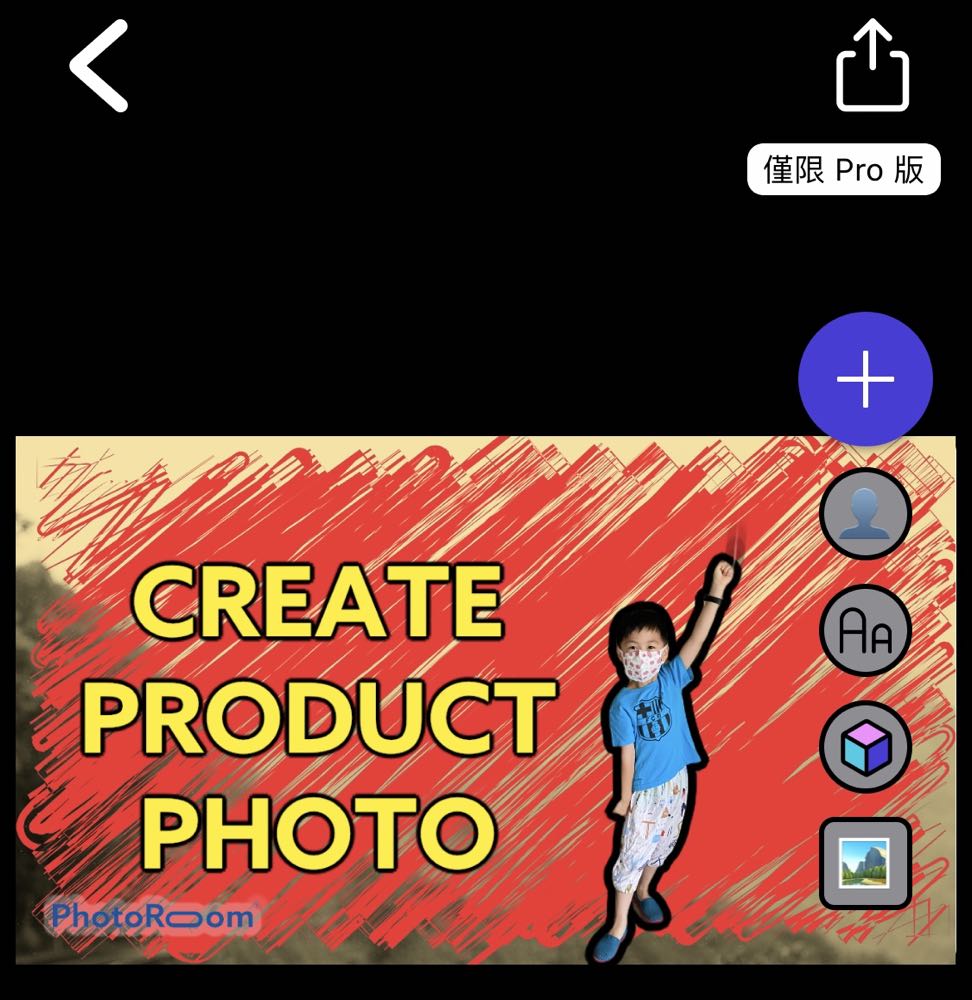Viewport: 972px width, 1000px height.
Task: Add a photo from the gallery
Action: [865, 863]
